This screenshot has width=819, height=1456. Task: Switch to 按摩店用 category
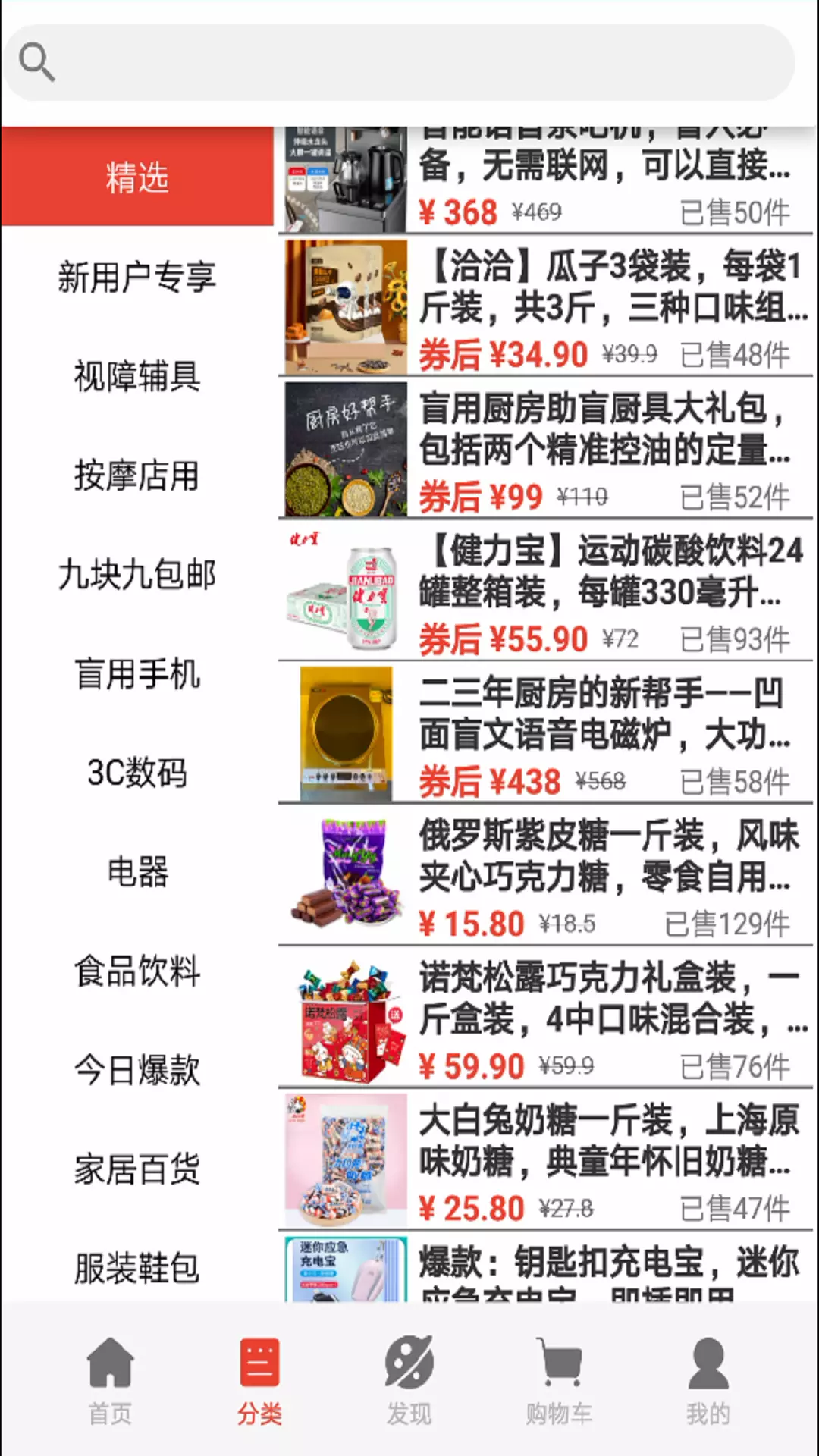[x=137, y=475]
